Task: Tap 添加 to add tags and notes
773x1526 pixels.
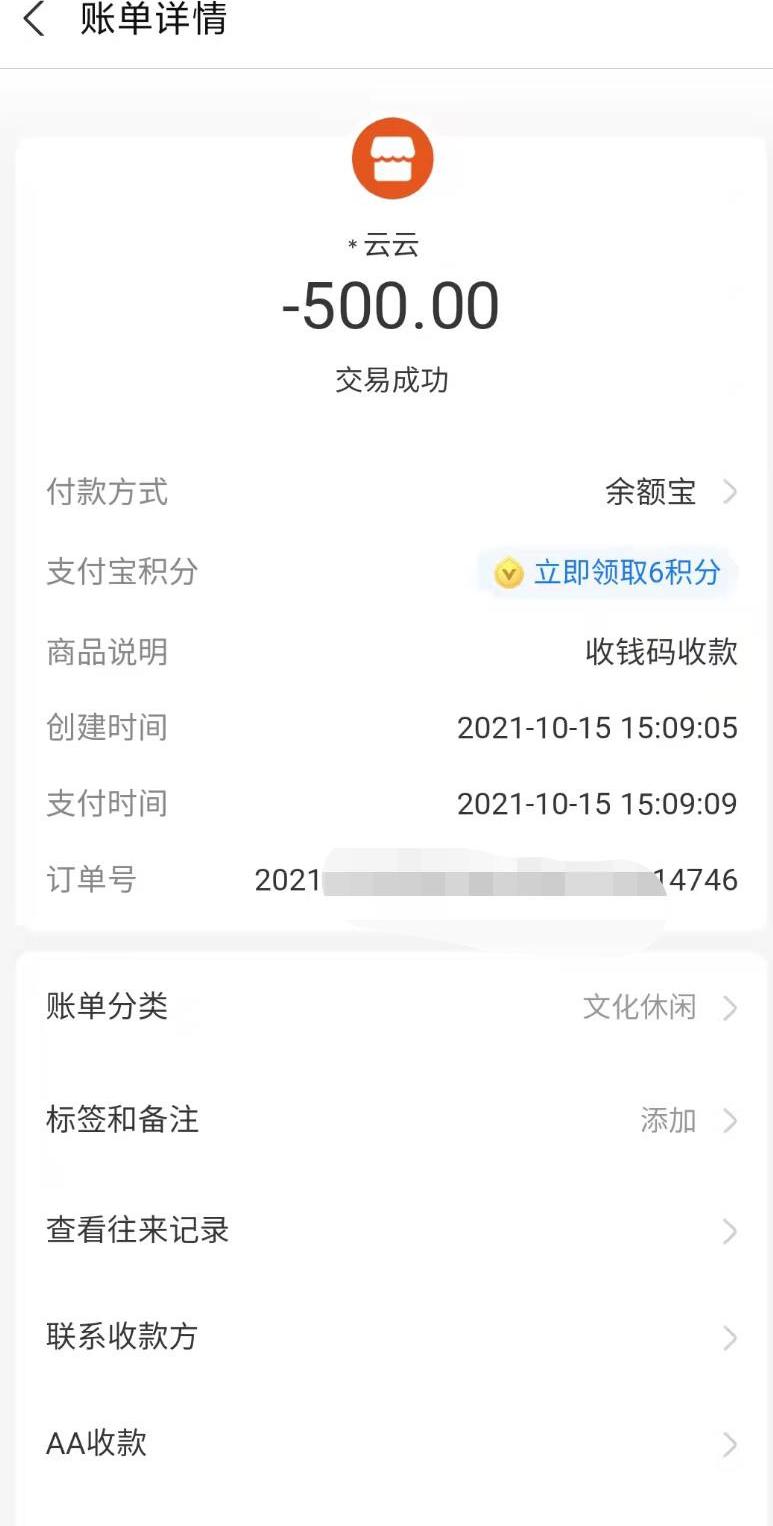Action: (x=667, y=1121)
